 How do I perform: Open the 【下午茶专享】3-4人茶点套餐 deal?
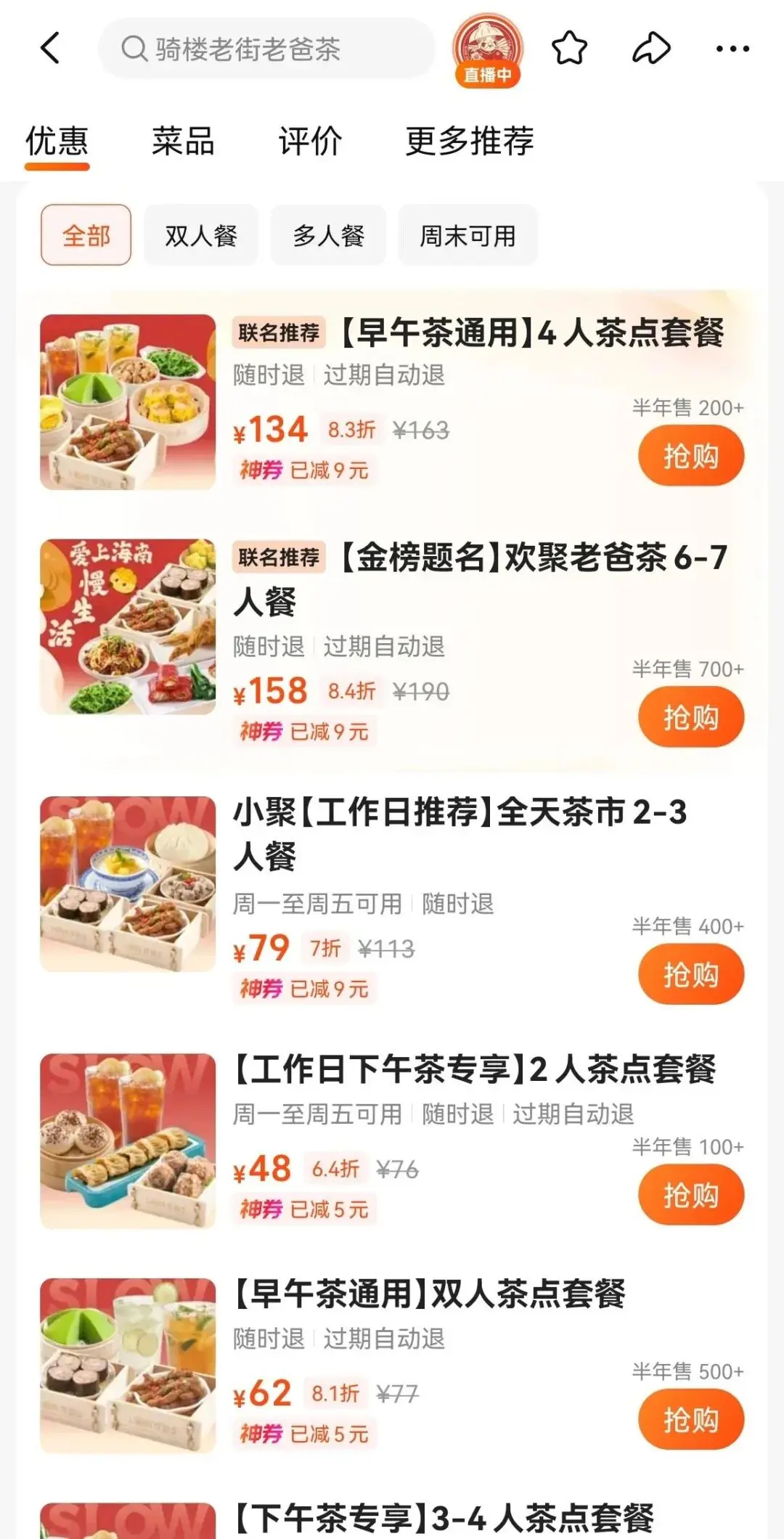[443, 1517]
